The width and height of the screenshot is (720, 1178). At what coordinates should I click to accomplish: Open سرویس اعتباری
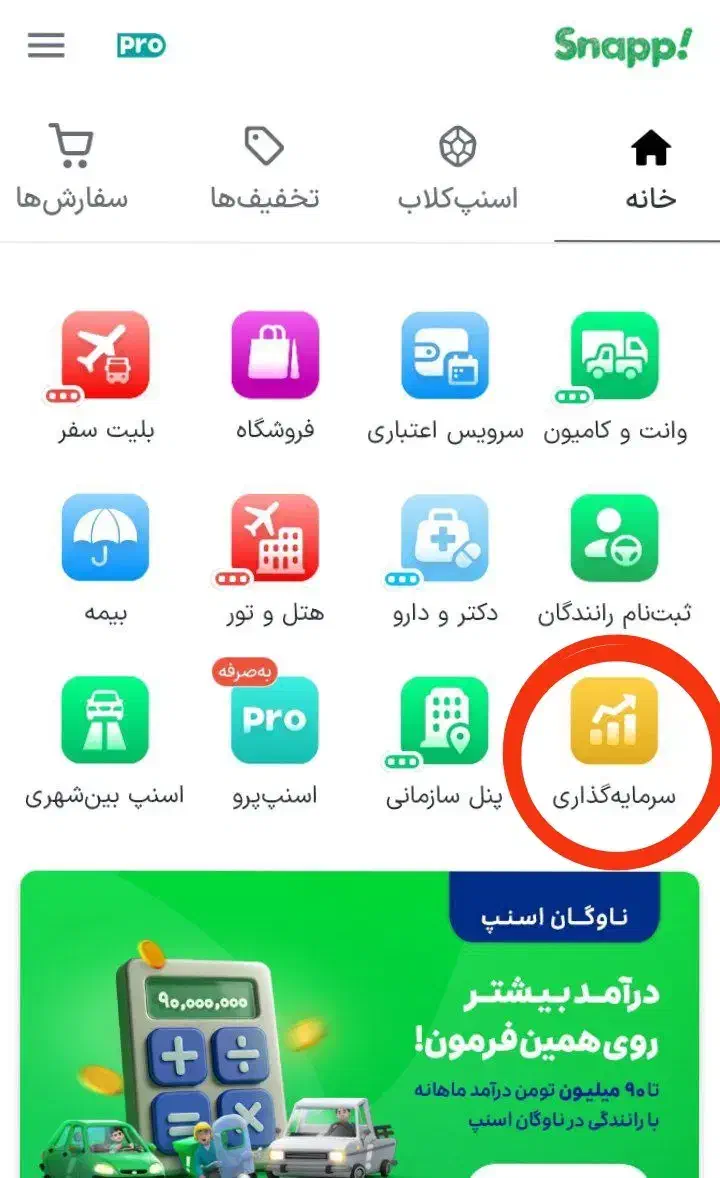445,378
